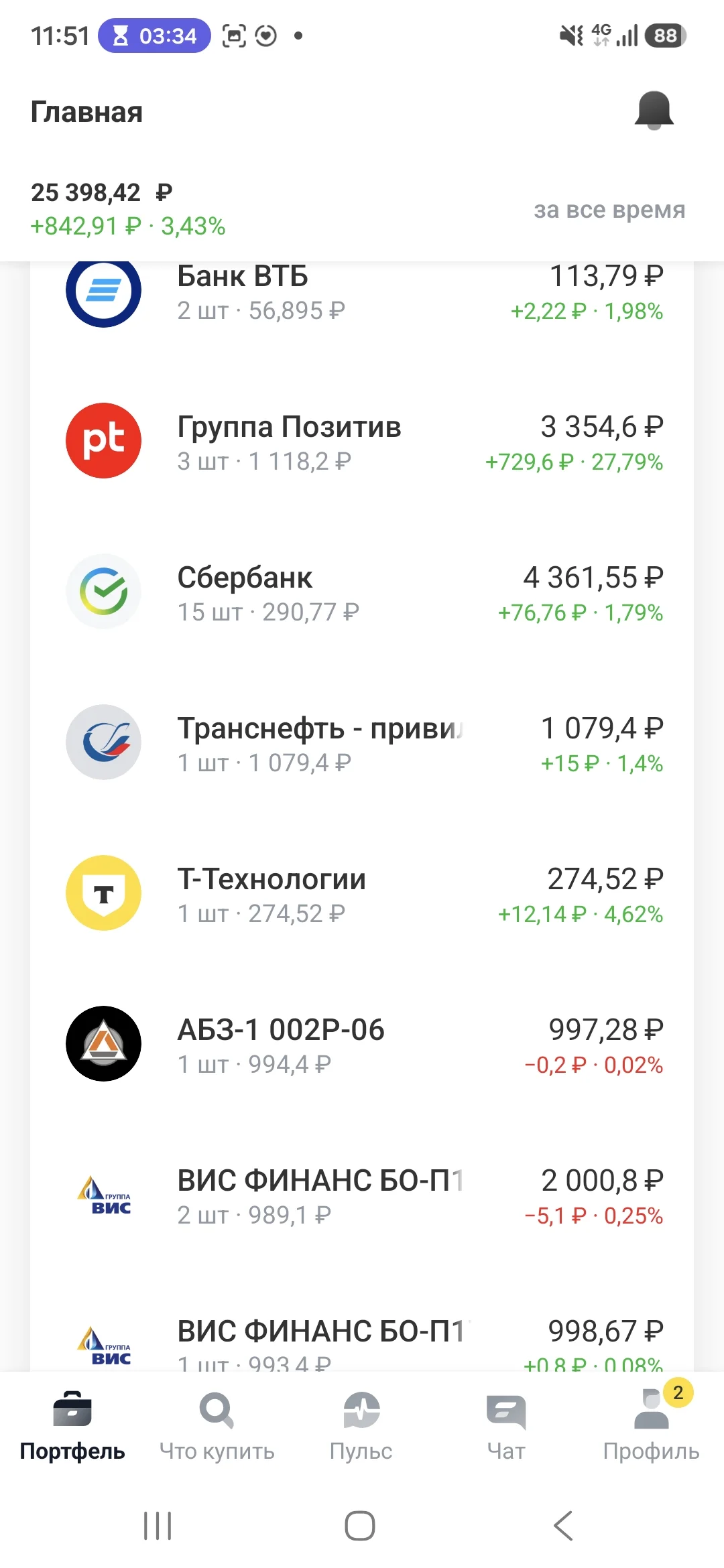
Task: Open the Транснефть preferred shares row
Action: [x=362, y=742]
